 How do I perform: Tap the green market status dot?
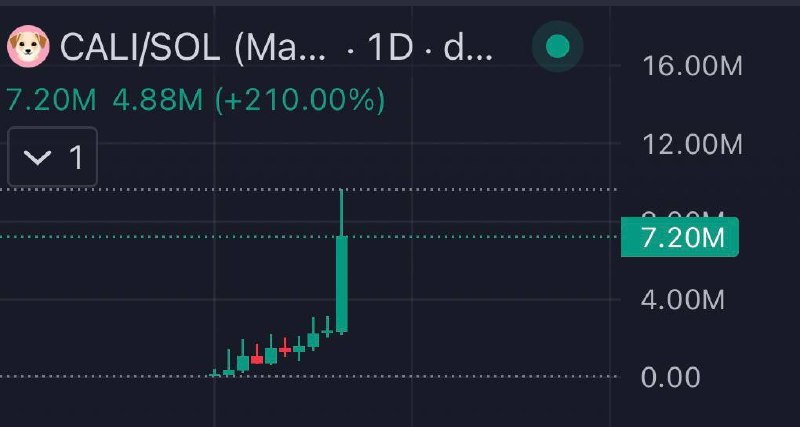557,46
